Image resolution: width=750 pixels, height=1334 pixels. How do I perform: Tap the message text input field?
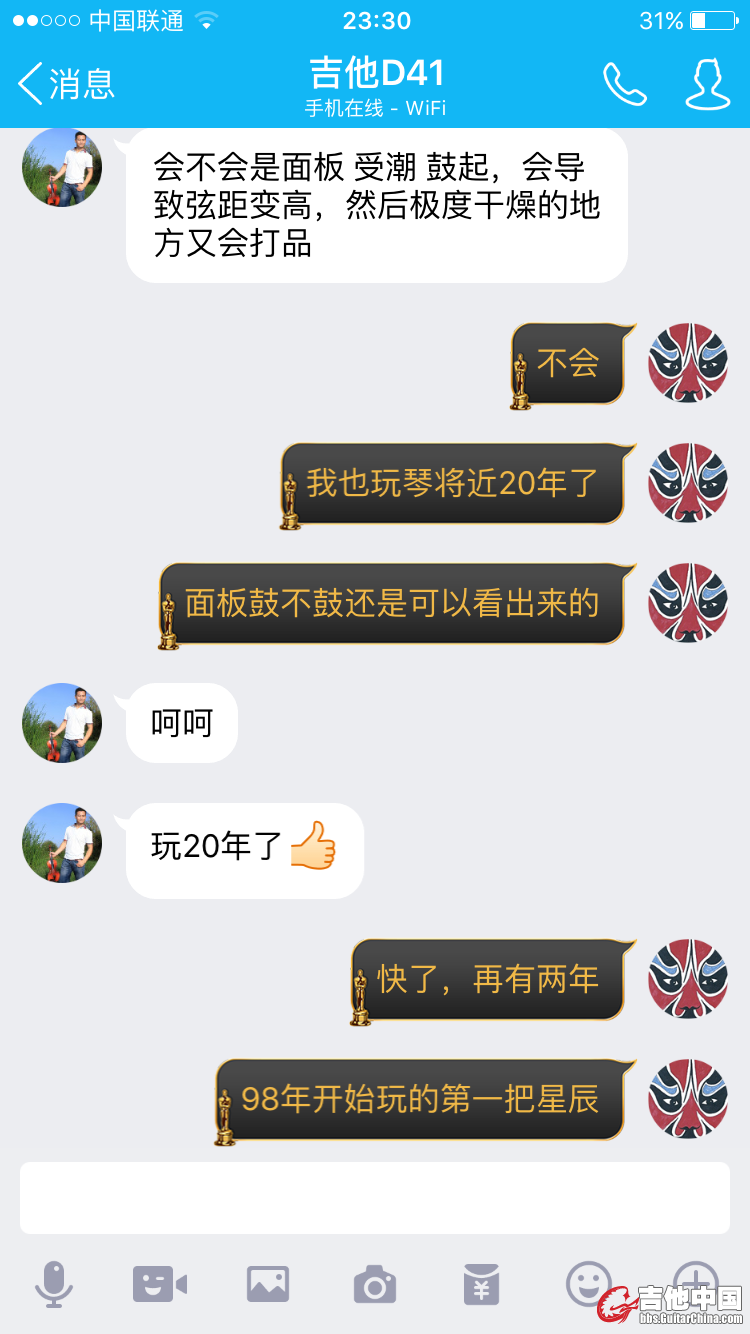pos(374,1197)
